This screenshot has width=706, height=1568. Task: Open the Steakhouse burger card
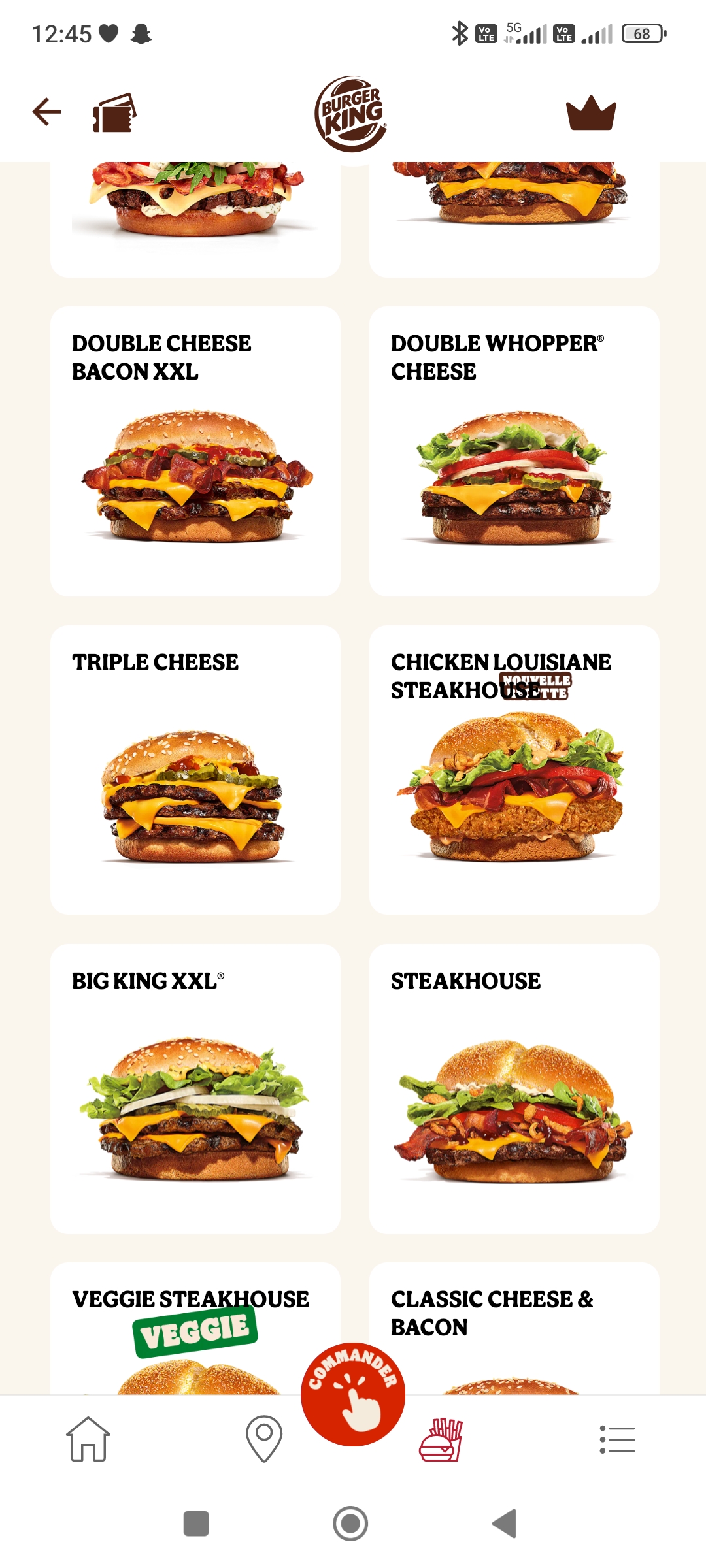(514, 1088)
